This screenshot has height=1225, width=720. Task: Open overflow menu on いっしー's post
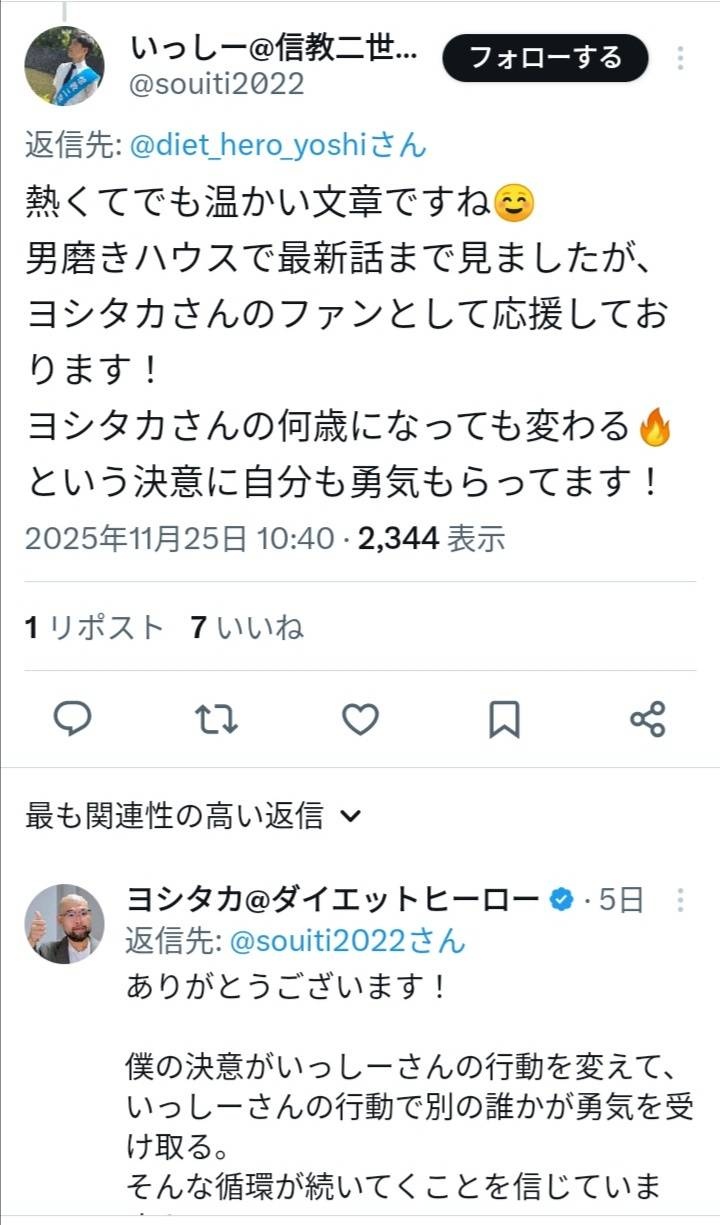click(x=681, y=58)
